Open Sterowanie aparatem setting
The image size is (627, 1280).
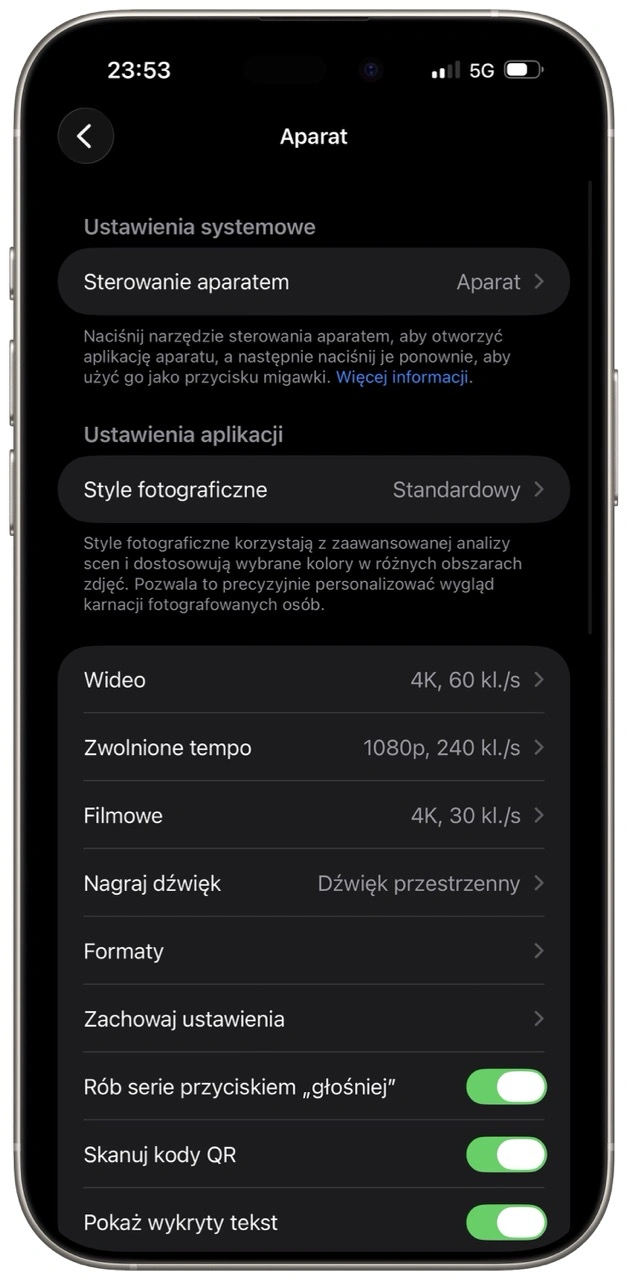[313, 282]
